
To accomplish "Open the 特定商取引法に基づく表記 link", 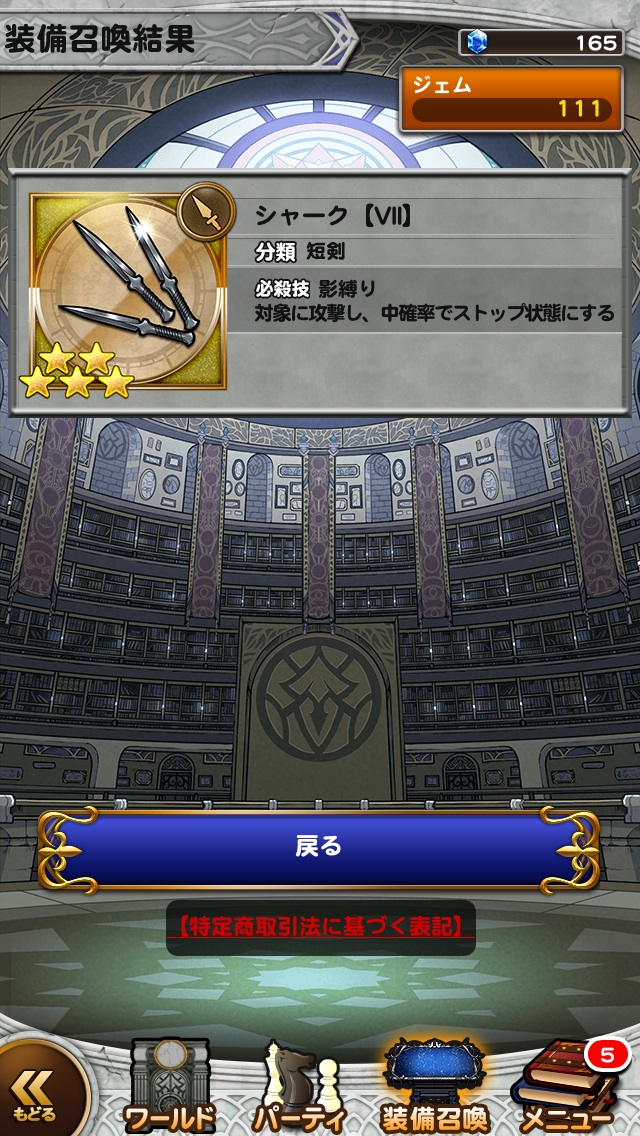I will tap(320, 927).
